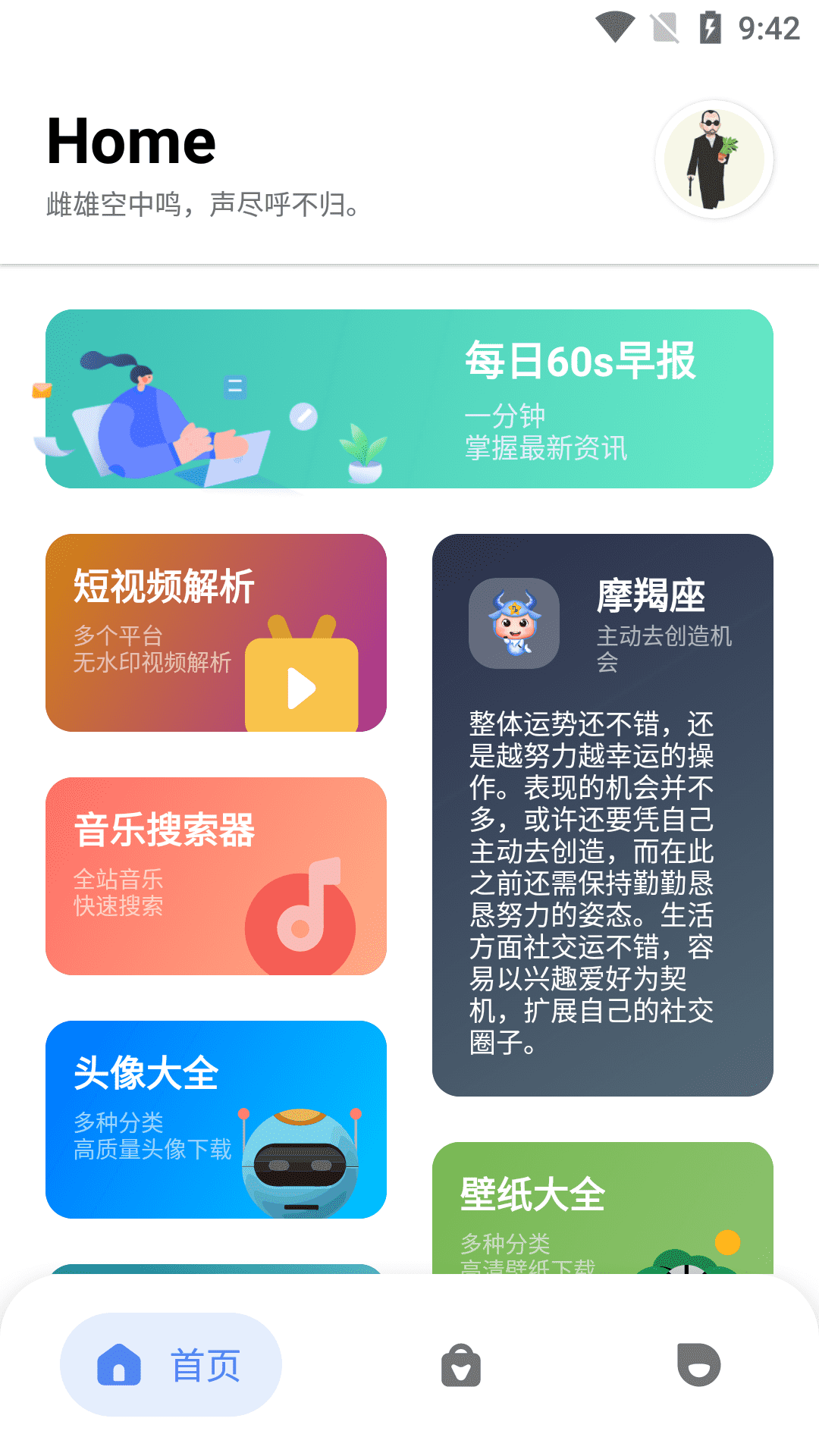This screenshot has height=1456, width=819.
Task: Open the 每日60s早报 daily news banner
Action: (409, 399)
